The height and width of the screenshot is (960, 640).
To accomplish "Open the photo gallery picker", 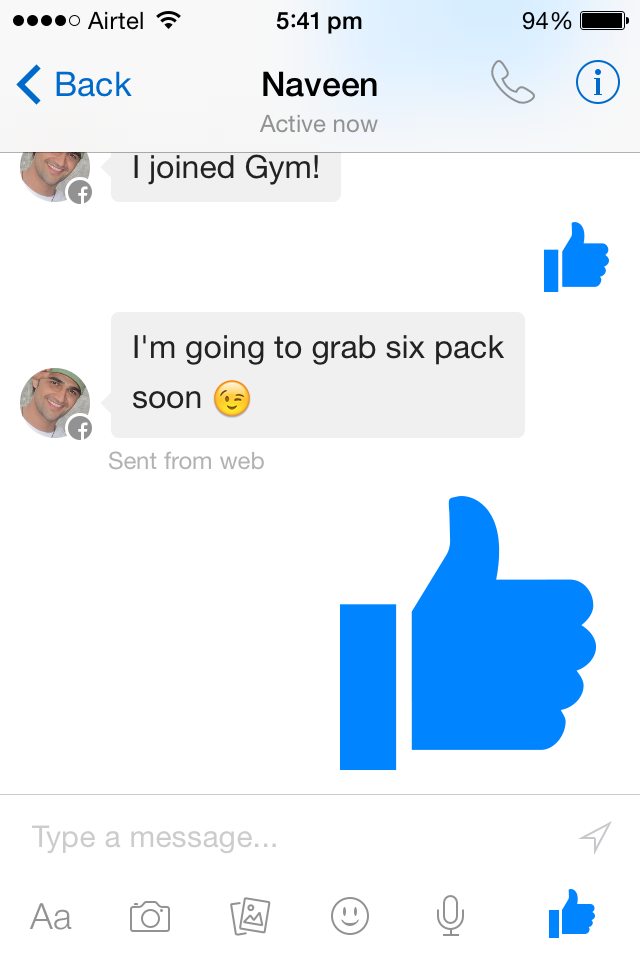I will [x=250, y=915].
